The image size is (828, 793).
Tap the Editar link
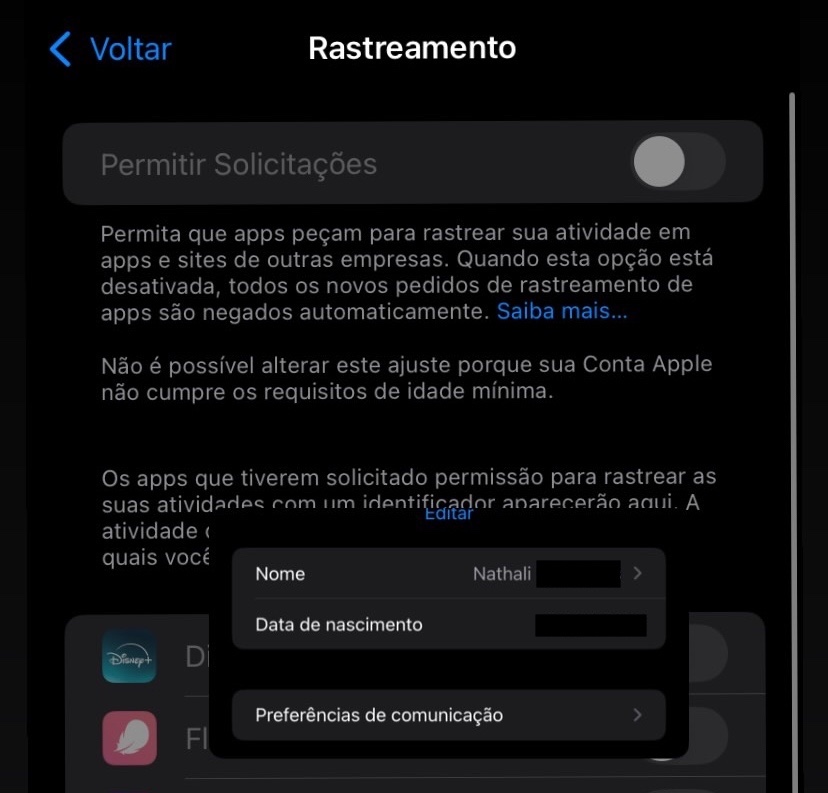[449, 514]
